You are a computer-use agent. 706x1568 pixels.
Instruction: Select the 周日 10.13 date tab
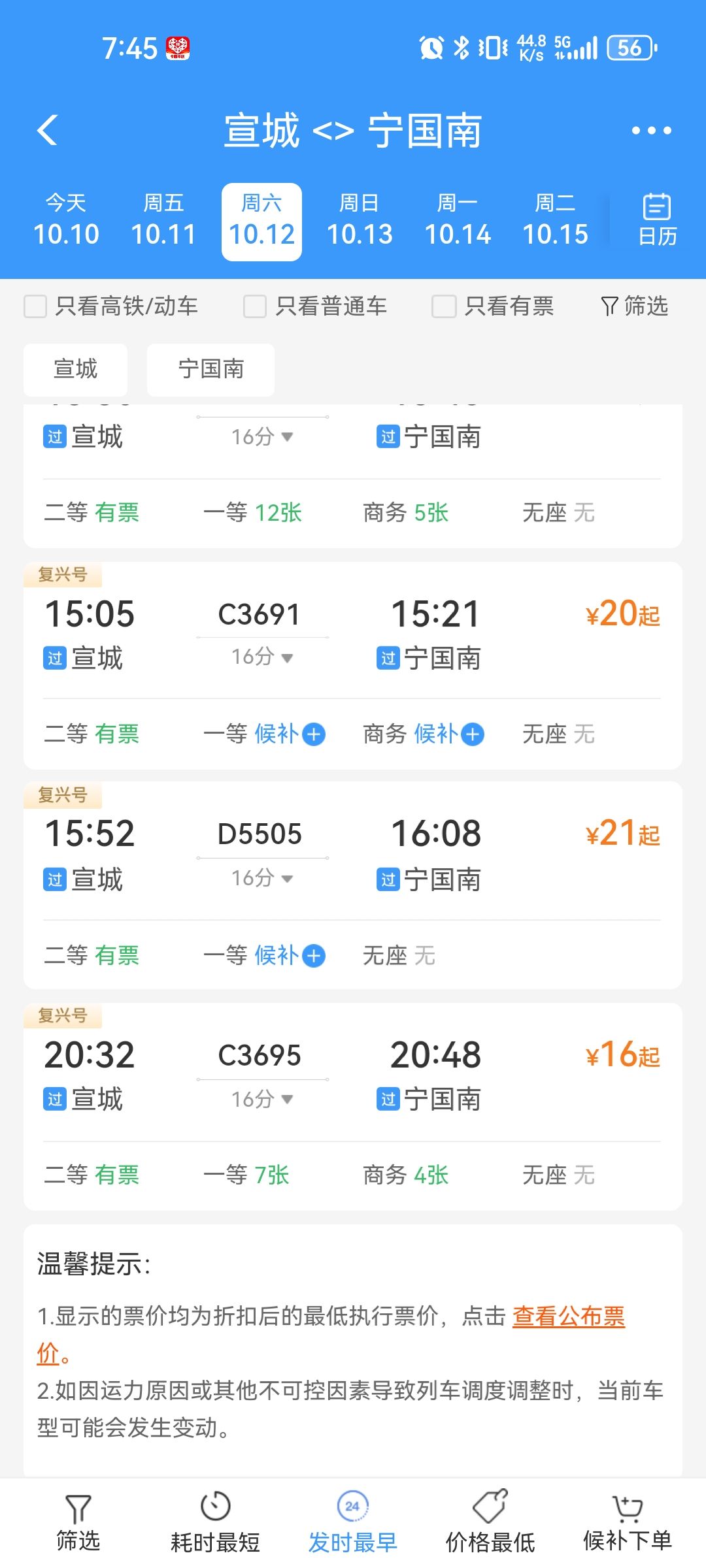(x=360, y=221)
